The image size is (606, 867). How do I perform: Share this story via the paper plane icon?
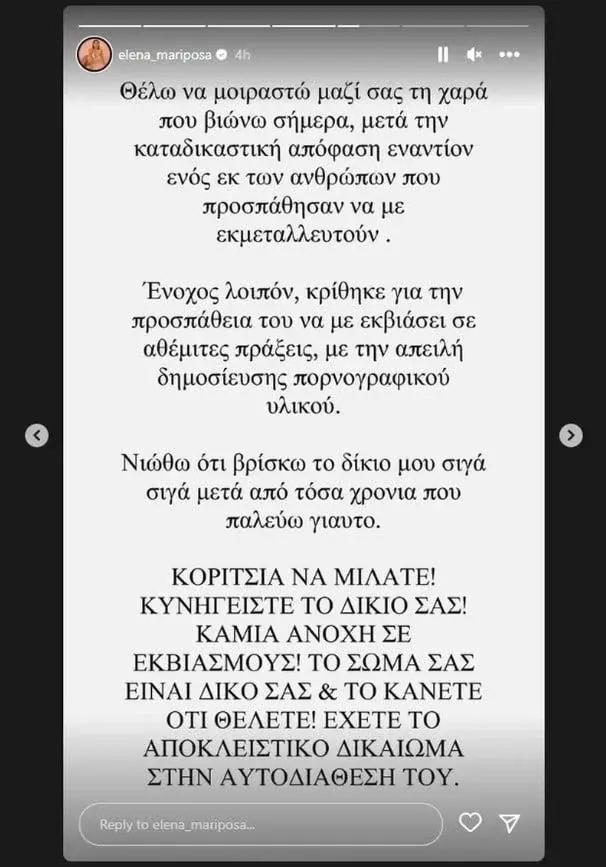pos(511,823)
